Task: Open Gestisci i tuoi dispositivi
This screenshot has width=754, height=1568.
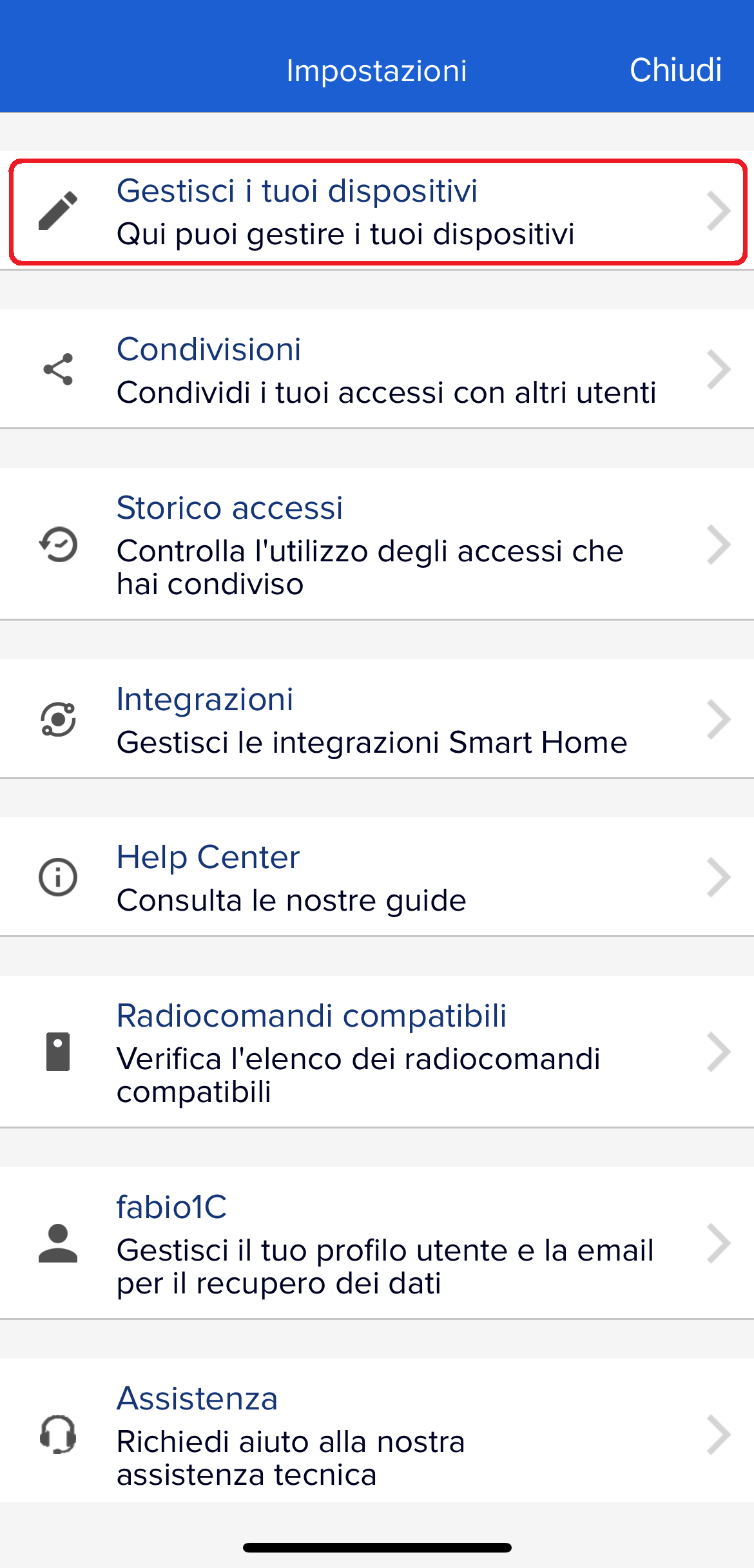Action: [377, 211]
